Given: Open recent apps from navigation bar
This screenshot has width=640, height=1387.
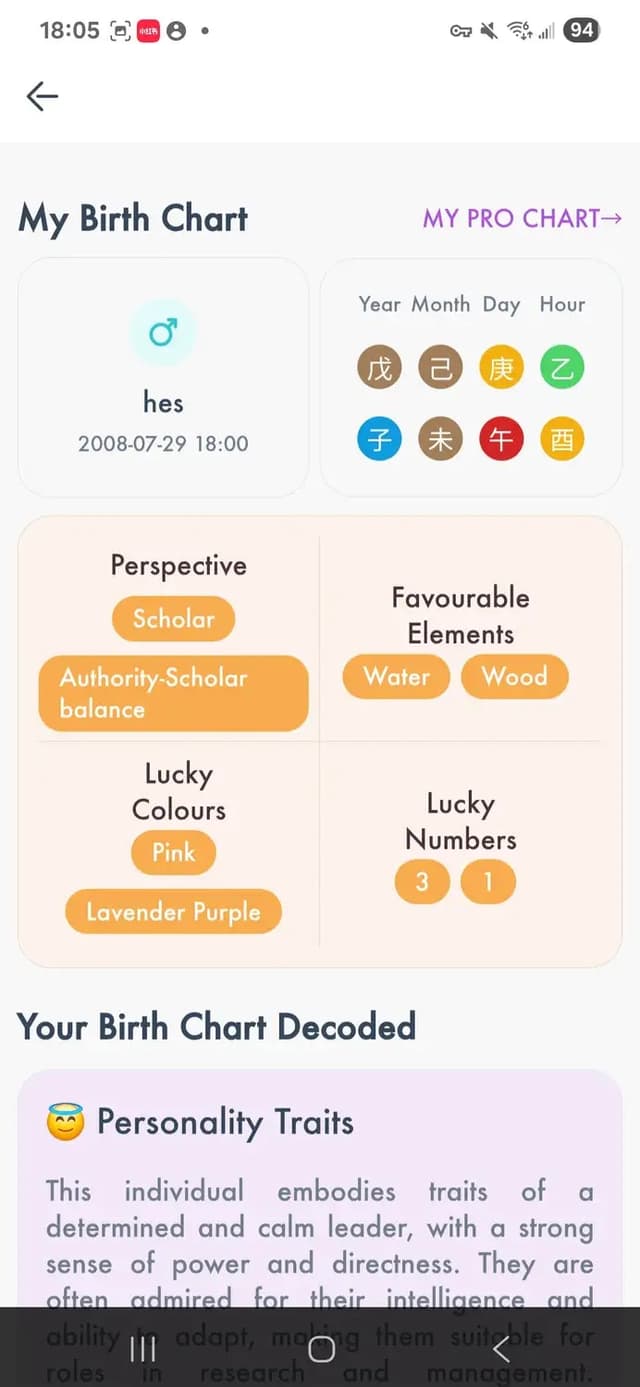Looking at the screenshot, I should point(143,1350).
